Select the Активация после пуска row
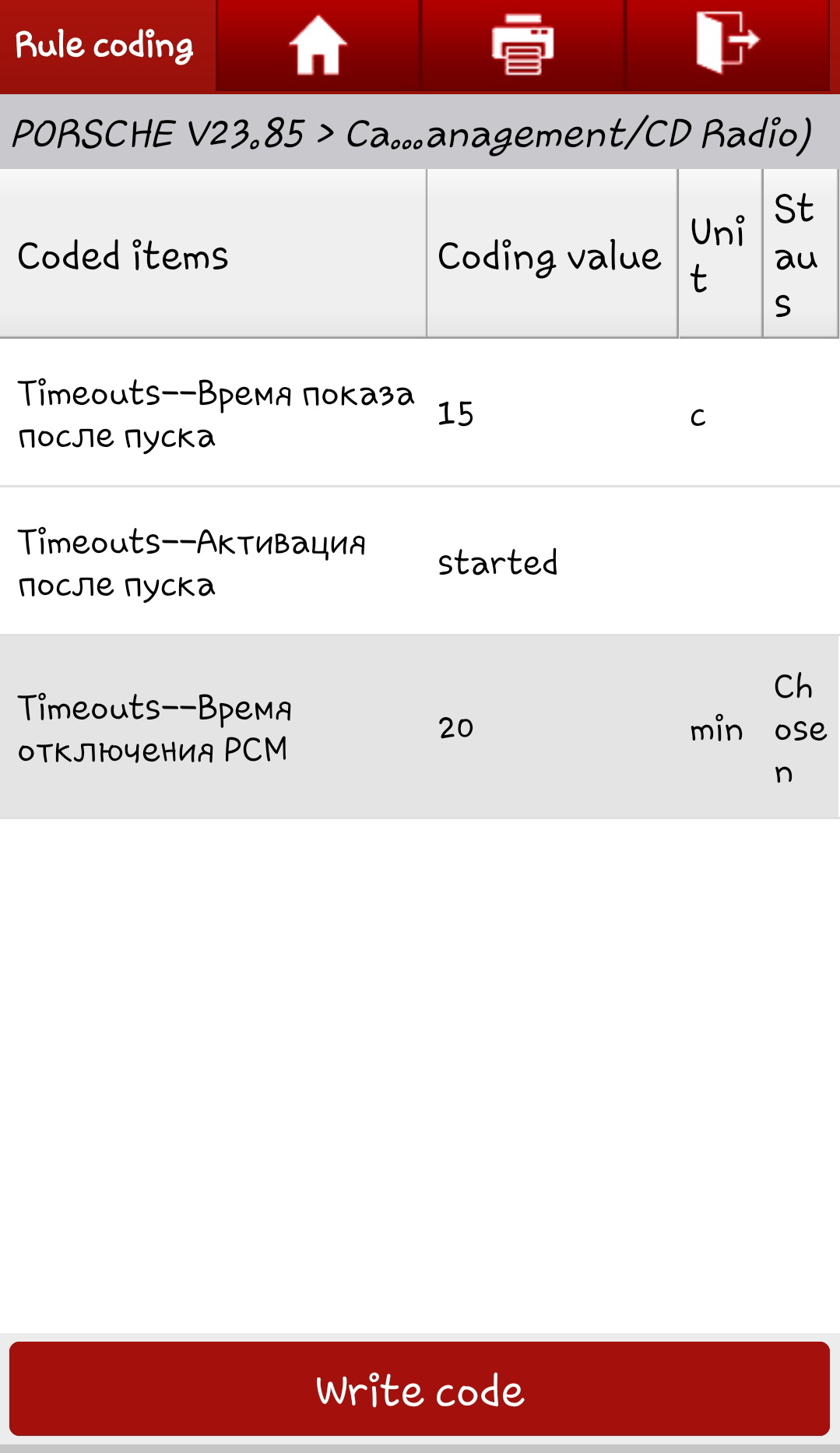840x1453 pixels. pyautogui.click(x=420, y=561)
